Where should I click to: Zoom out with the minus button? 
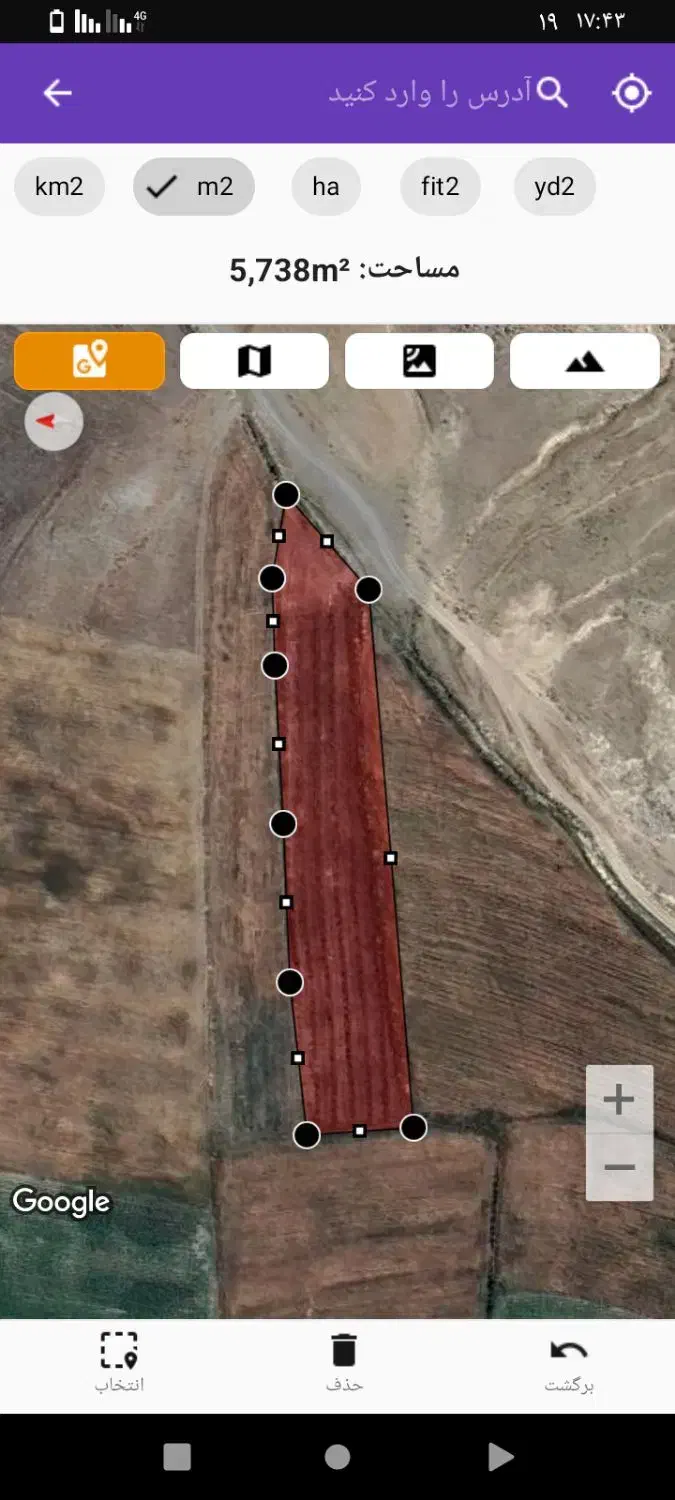click(x=619, y=1167)
